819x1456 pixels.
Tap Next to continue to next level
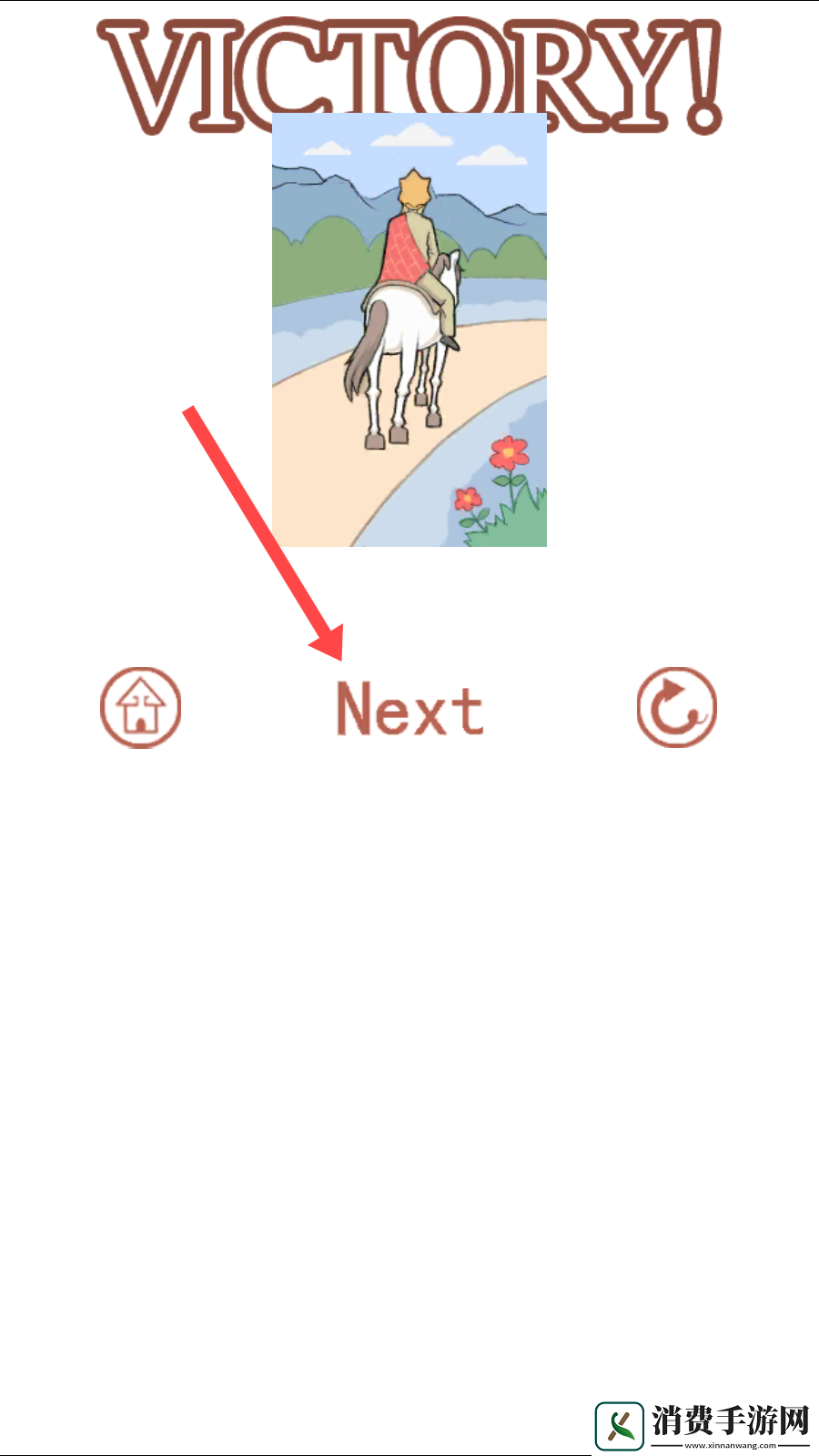(409, 709)
